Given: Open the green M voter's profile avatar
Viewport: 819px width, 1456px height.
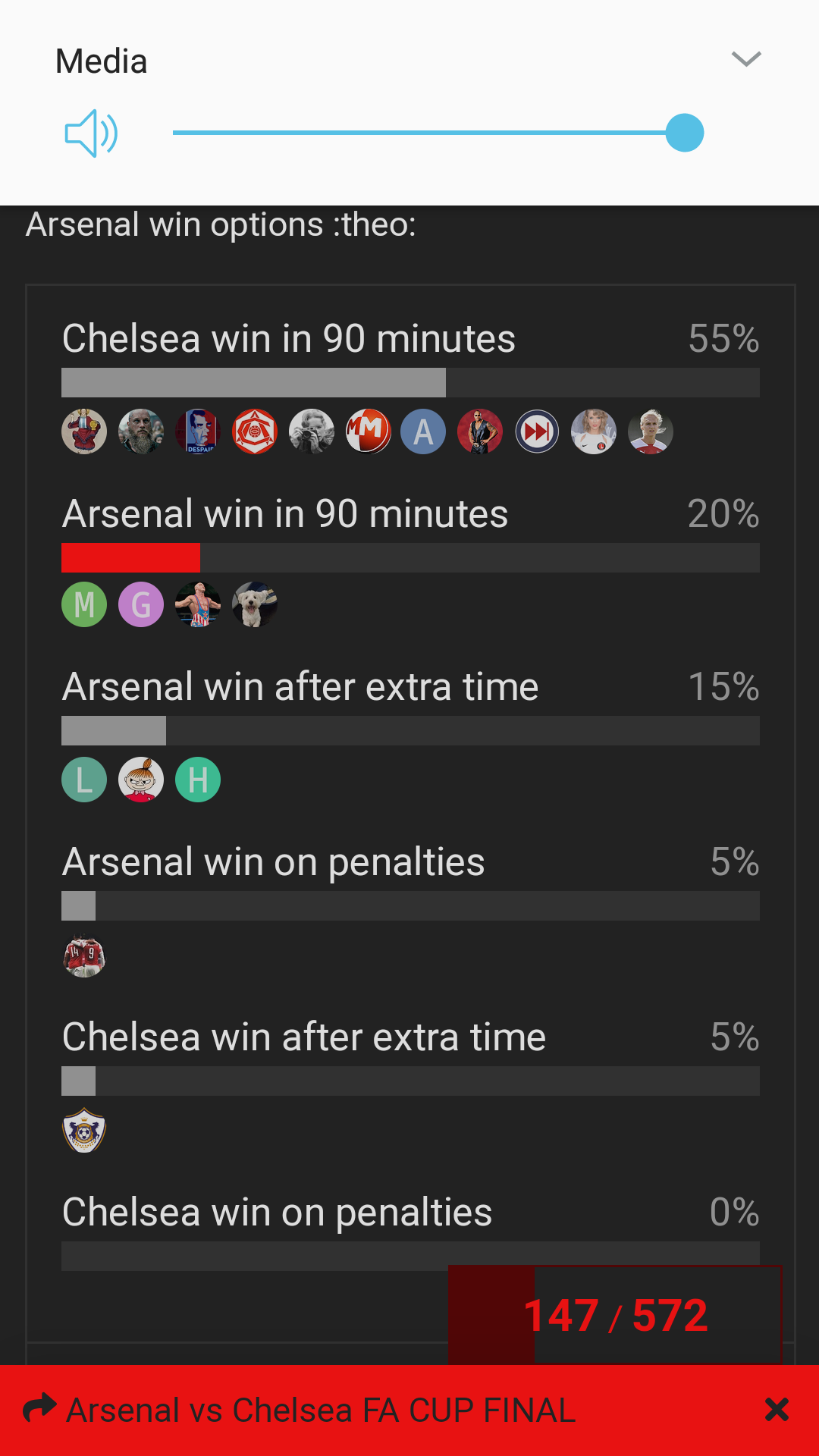Looking at the screenshot, I should (x=84, y=604).
